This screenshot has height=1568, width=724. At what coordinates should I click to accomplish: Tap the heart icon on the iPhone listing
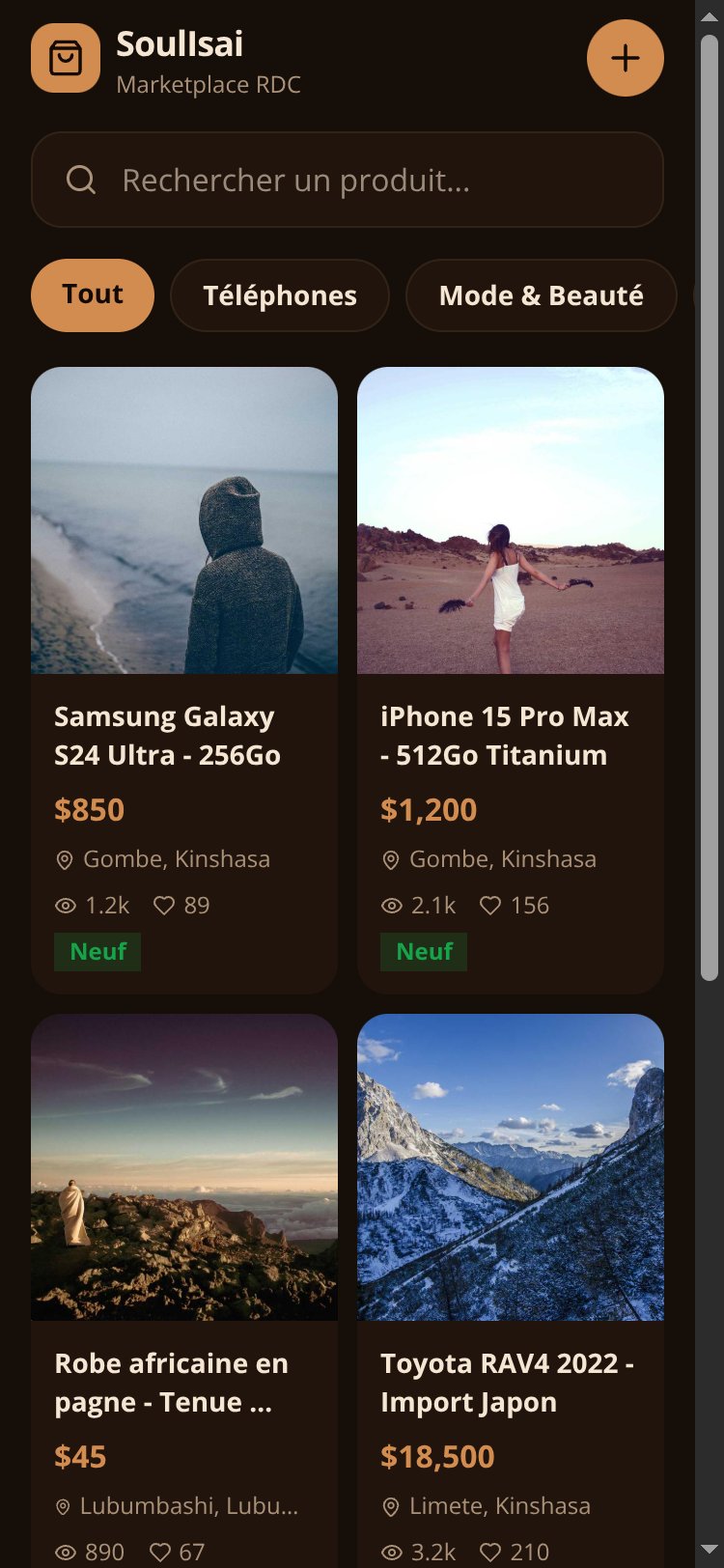point(490,906)
